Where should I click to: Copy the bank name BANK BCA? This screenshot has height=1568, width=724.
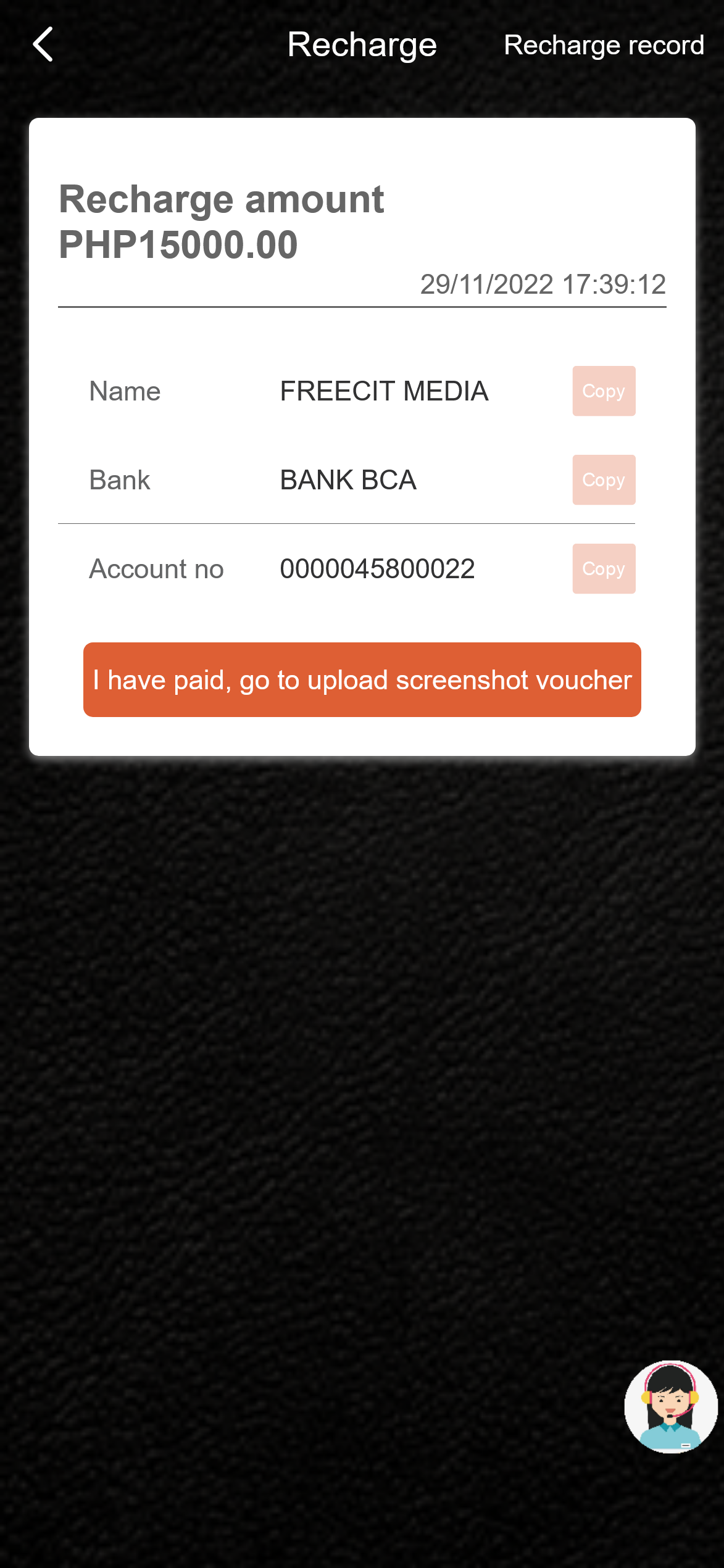(x=603, y=480)
